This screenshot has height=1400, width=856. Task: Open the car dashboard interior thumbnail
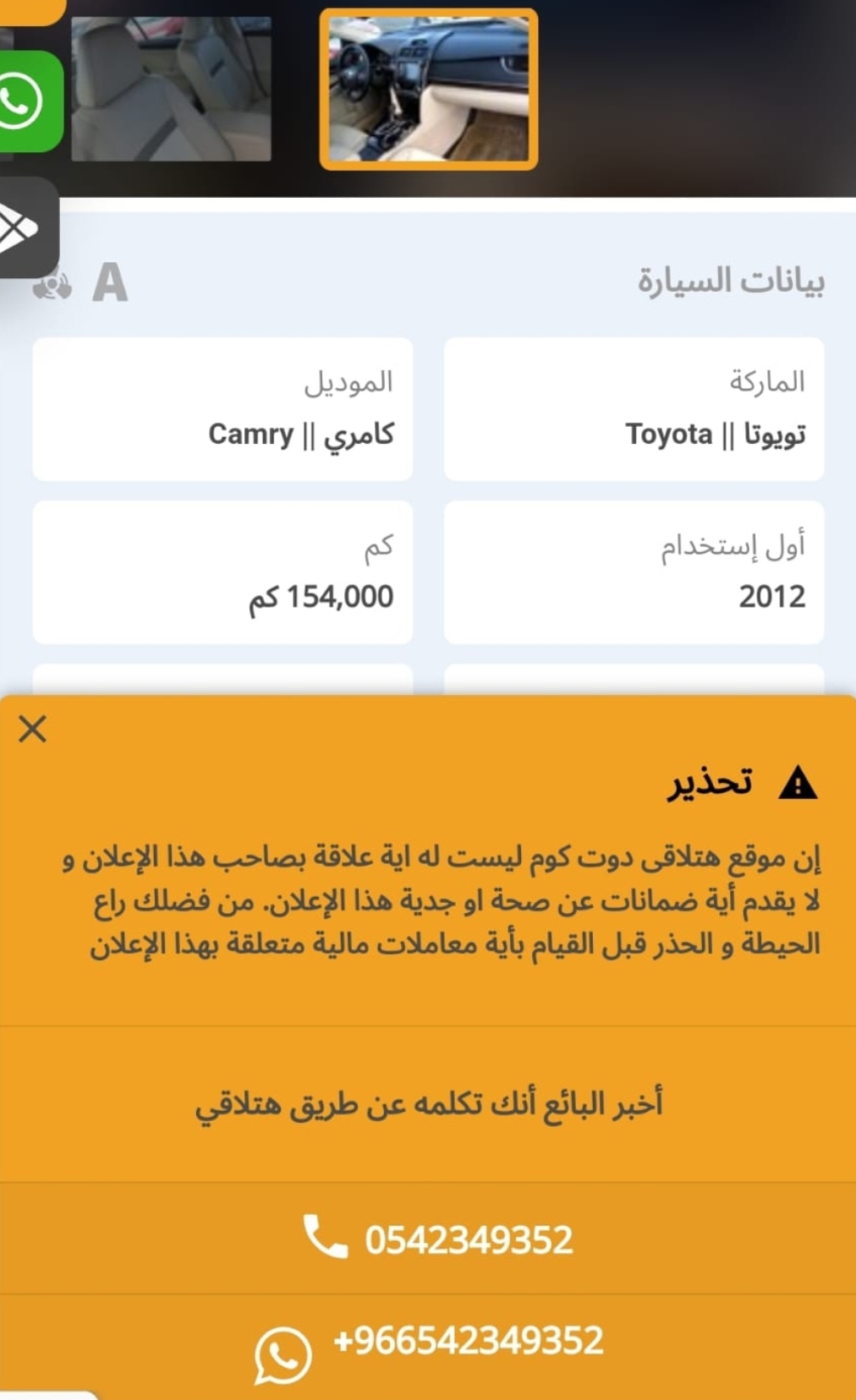pos(429,89)
